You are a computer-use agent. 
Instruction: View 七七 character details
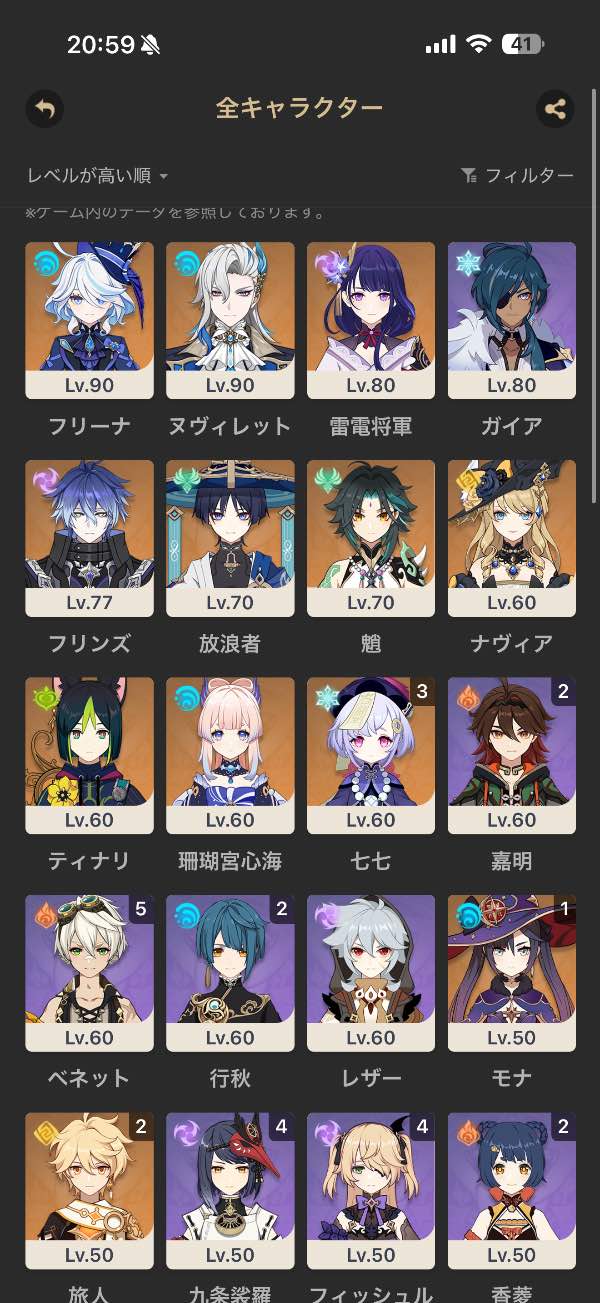(371, 755)
